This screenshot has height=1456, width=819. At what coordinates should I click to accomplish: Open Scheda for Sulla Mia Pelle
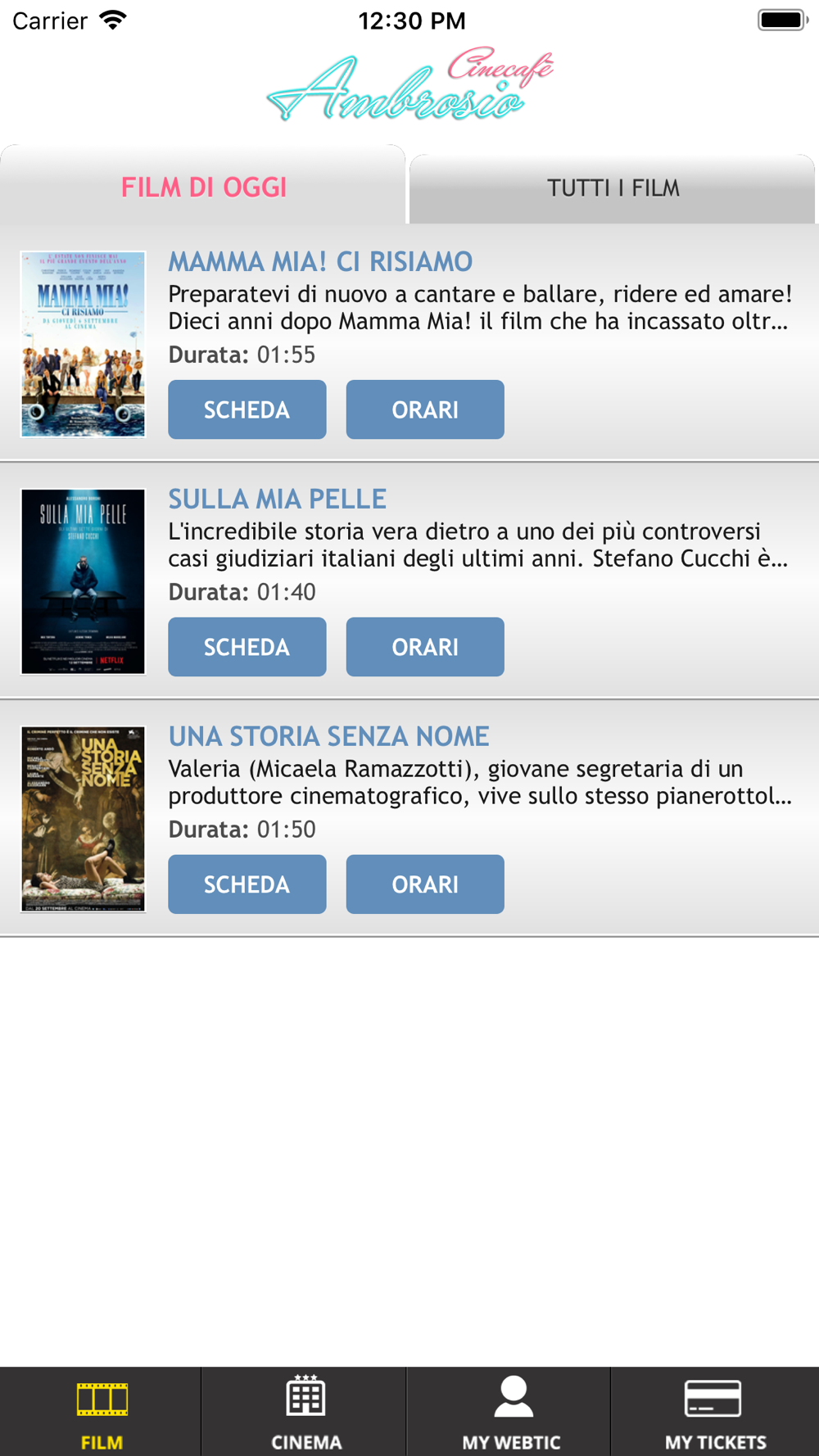[247, 647]
